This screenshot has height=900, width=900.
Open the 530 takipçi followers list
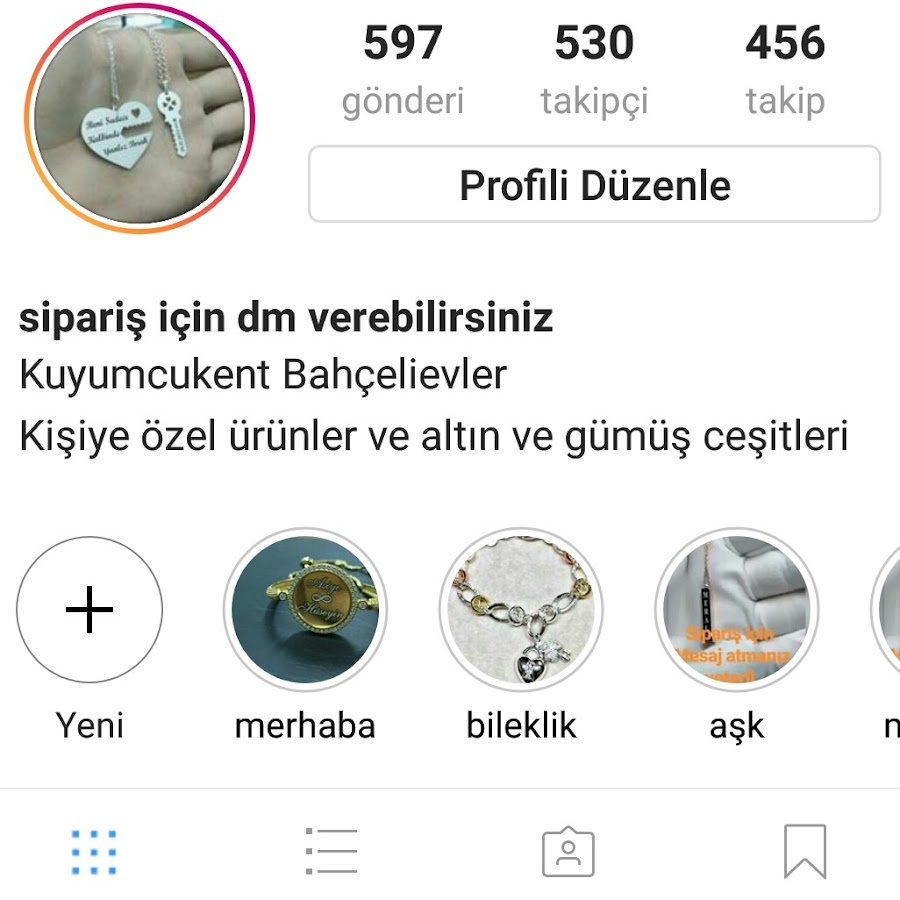(x=594, y=70)
